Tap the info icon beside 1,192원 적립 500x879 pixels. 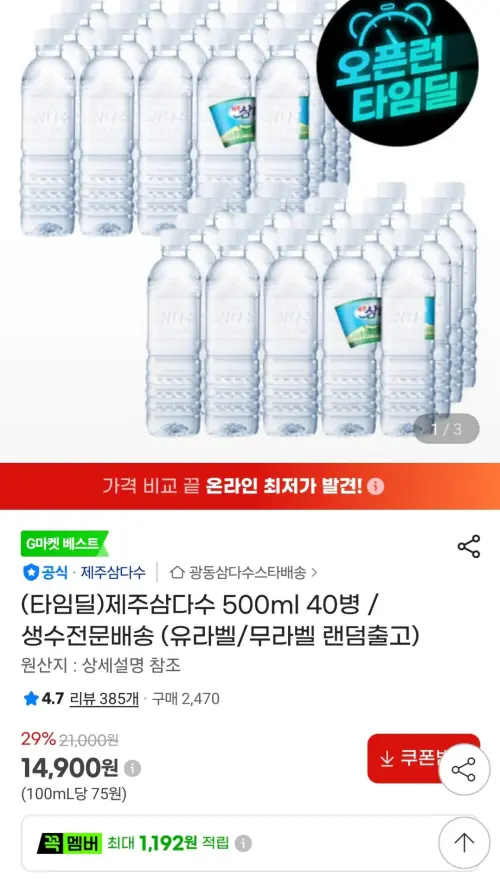(243, 843)
